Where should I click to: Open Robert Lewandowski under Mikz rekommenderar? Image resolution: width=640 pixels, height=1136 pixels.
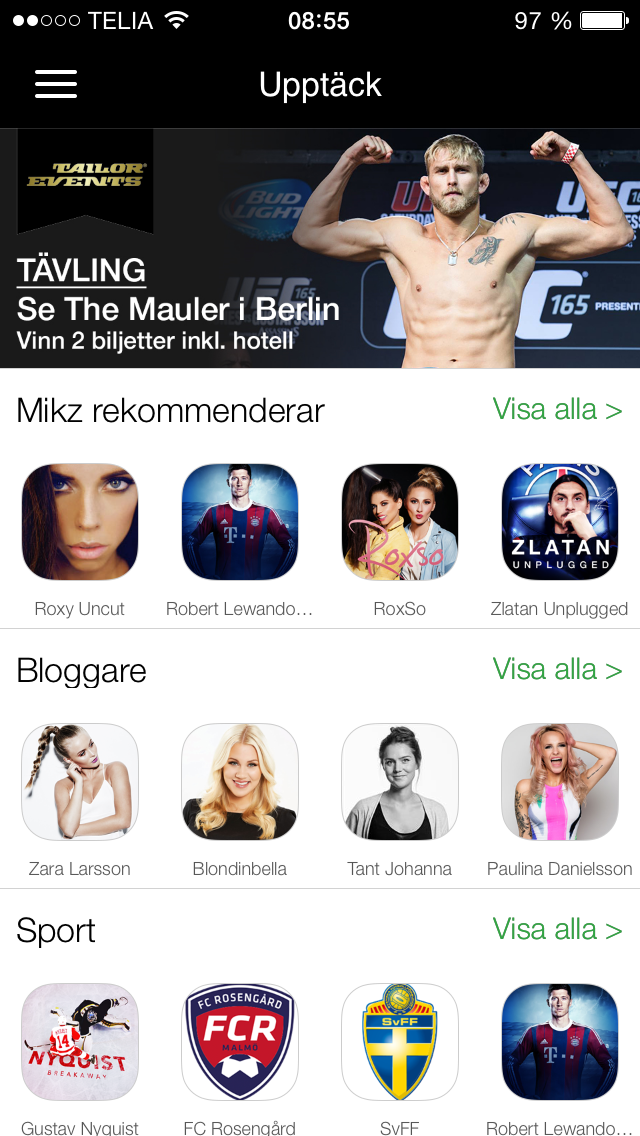[x=240, y=522]
